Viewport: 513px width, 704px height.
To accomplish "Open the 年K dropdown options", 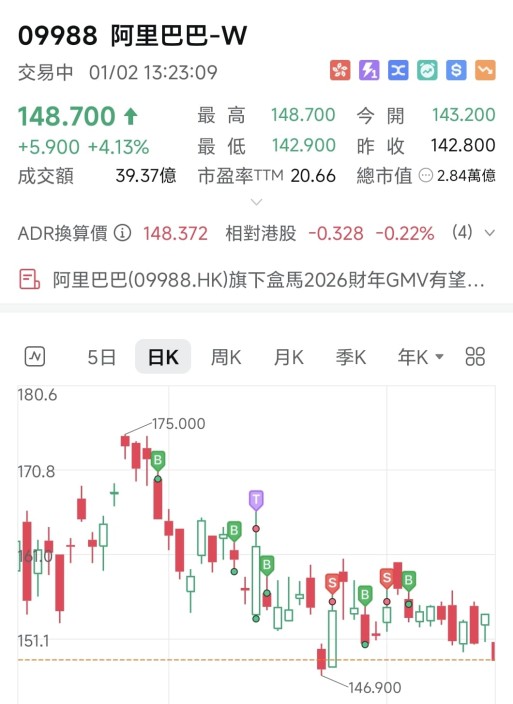I will point(421,357).
